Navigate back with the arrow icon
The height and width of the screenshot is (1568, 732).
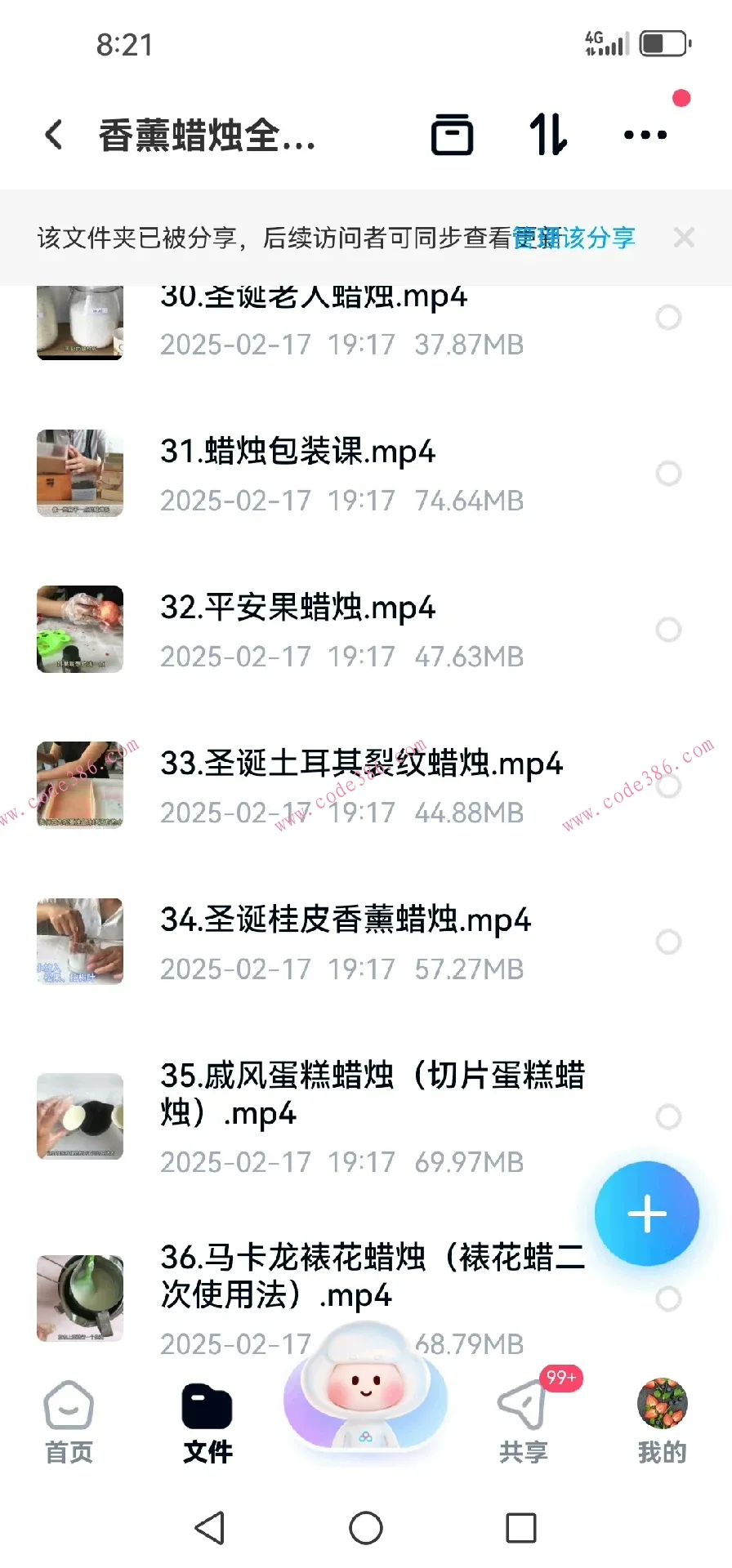[x=54, y=135]
